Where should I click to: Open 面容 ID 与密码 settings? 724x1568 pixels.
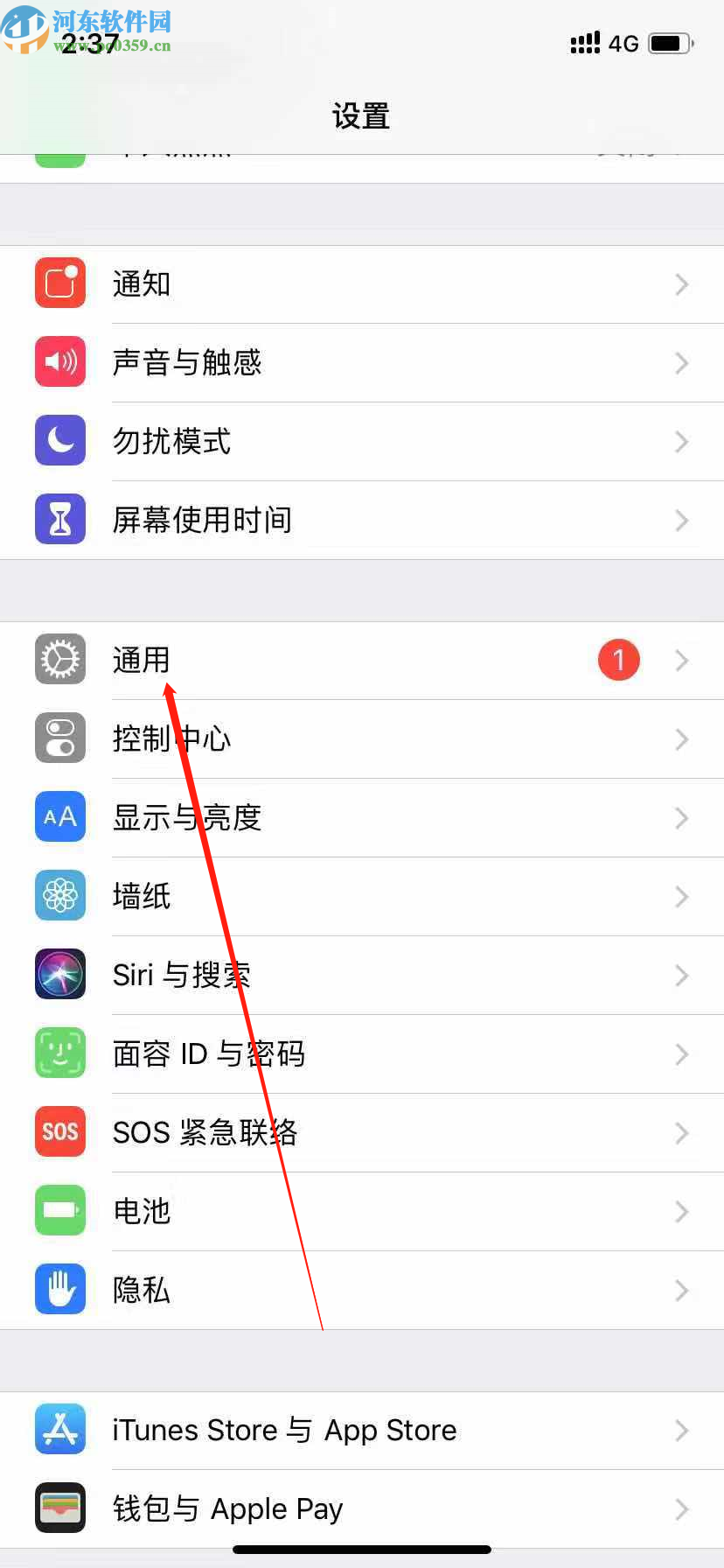(x=208, y=1054)
